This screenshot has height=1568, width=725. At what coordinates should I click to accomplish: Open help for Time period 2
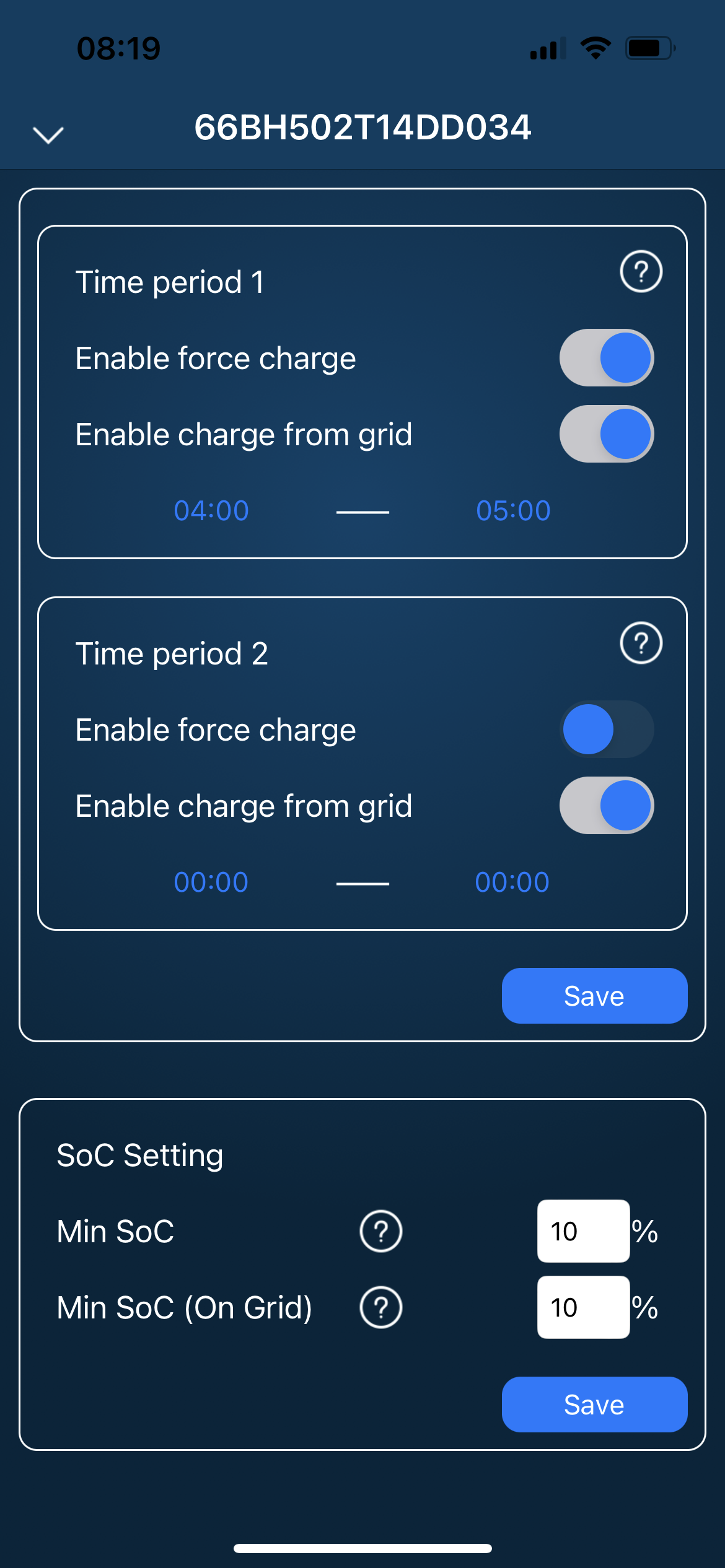[x=641, y=643]
